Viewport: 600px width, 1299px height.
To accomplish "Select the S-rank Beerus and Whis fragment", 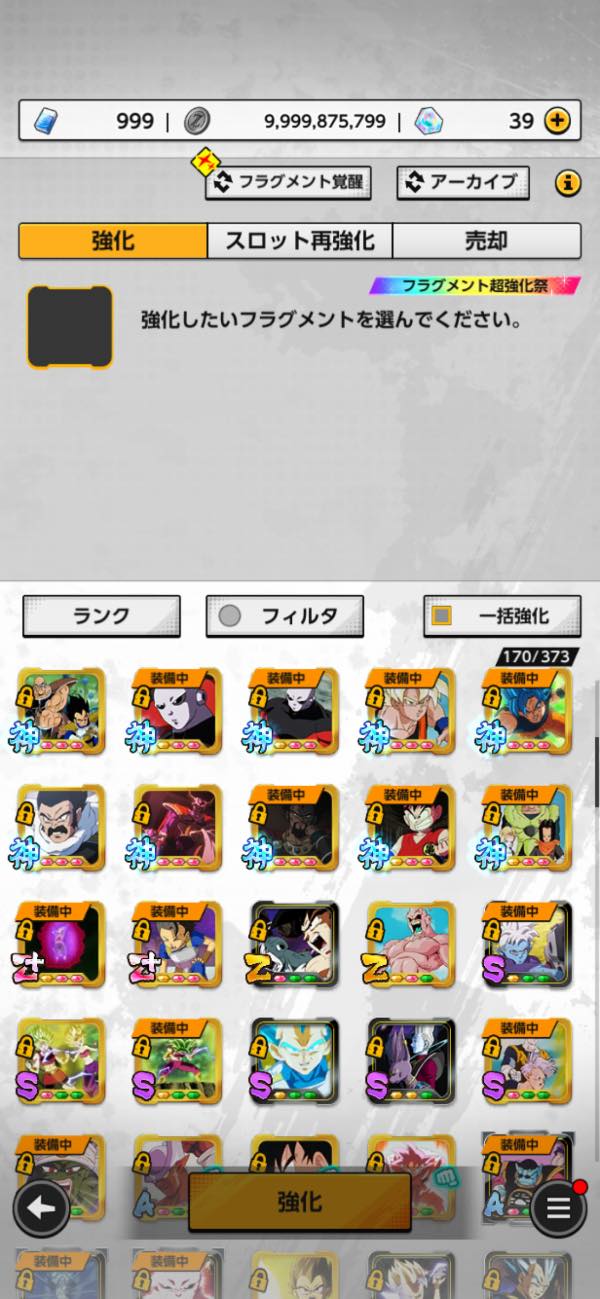I will pos(410,1061).
